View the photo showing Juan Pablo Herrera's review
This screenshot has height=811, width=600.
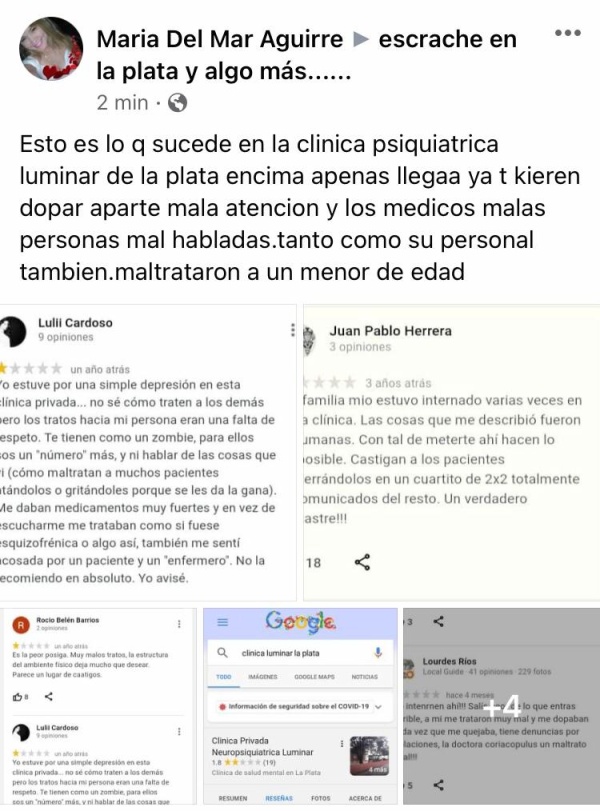(x=450, y=451)
